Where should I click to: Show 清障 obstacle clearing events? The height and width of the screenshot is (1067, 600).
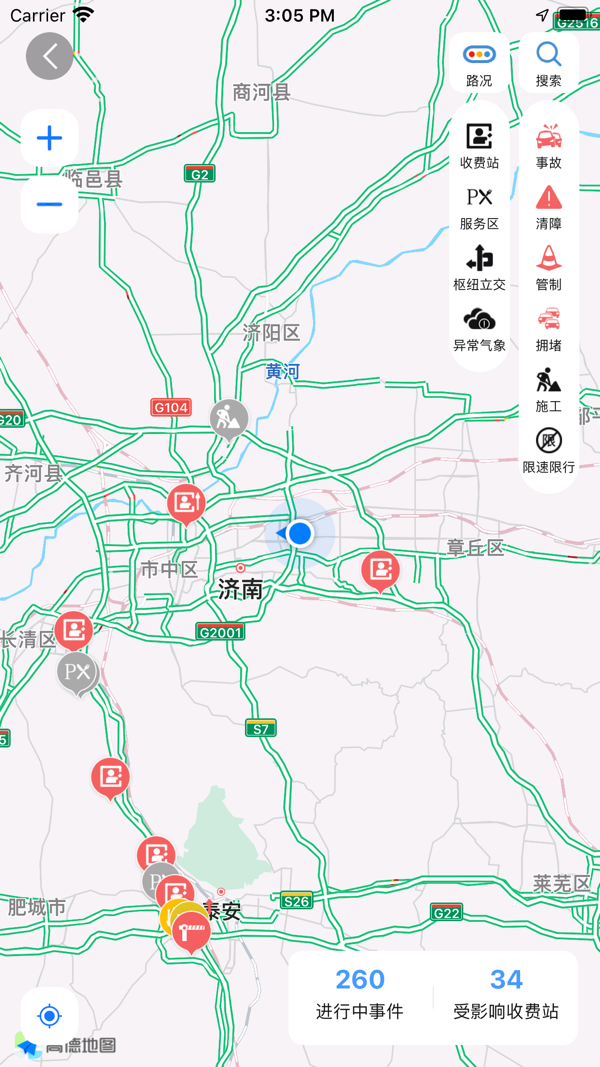[x=548, y=207]
